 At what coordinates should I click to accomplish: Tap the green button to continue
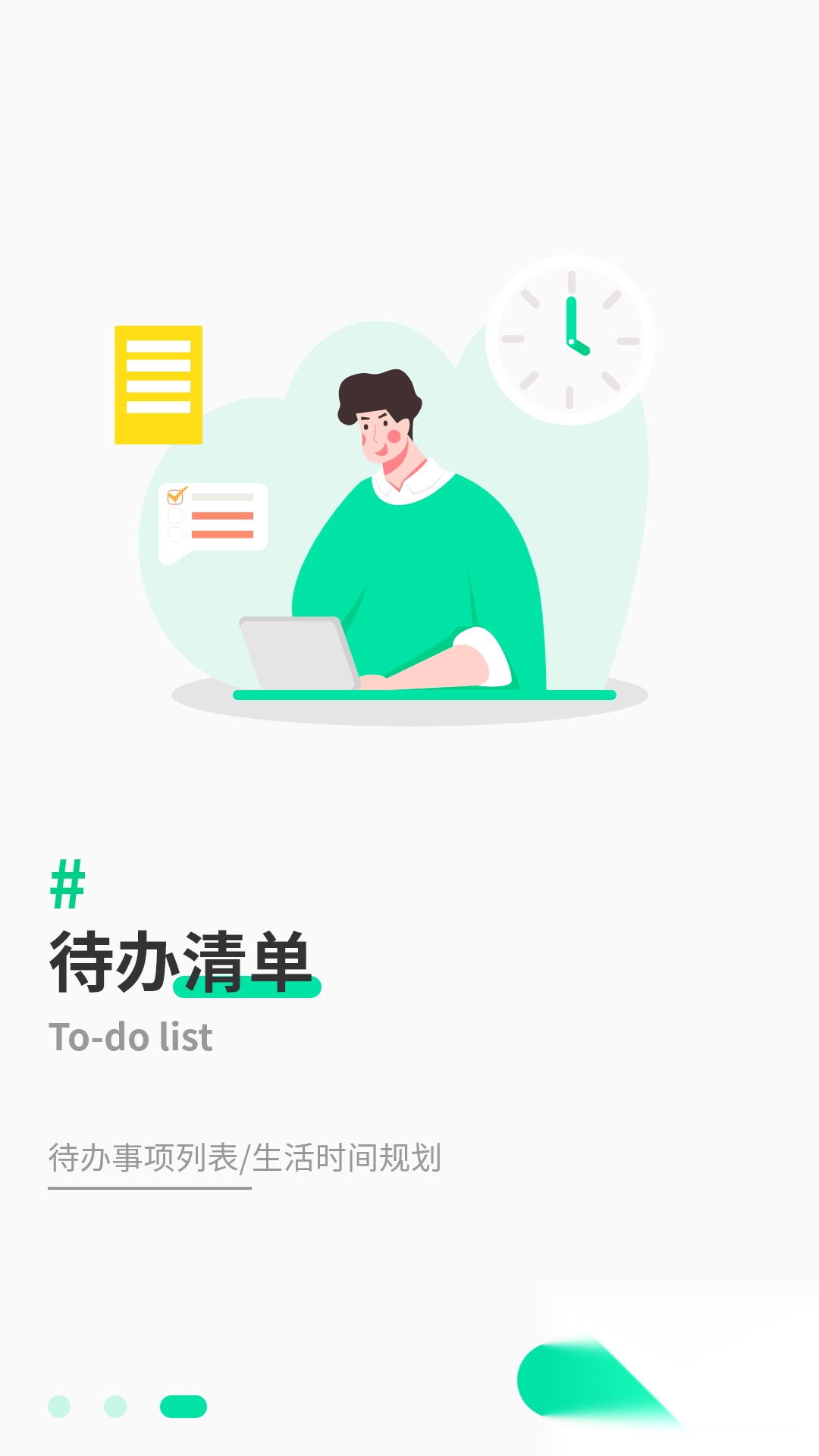coord(576,1380)
